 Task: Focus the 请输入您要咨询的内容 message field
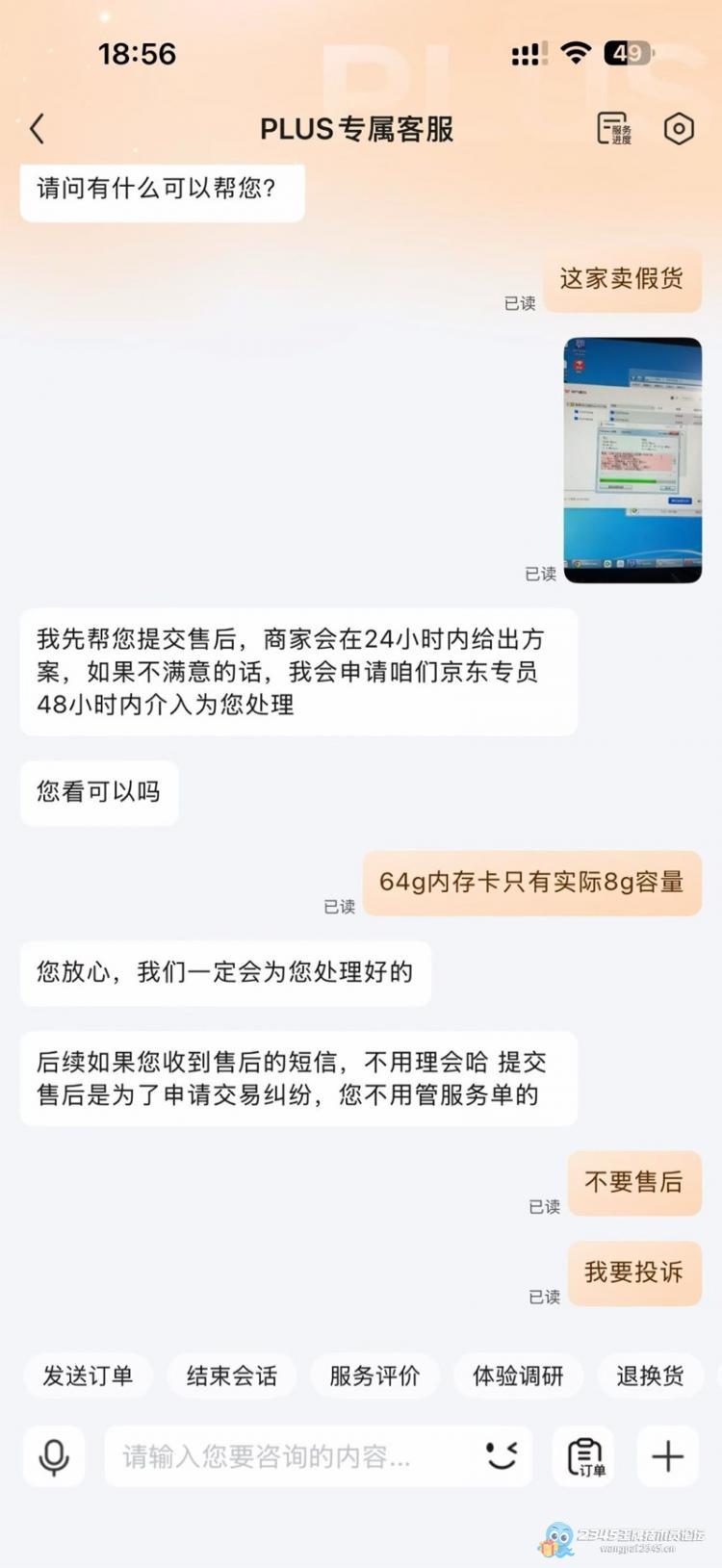pos(289,1456)
